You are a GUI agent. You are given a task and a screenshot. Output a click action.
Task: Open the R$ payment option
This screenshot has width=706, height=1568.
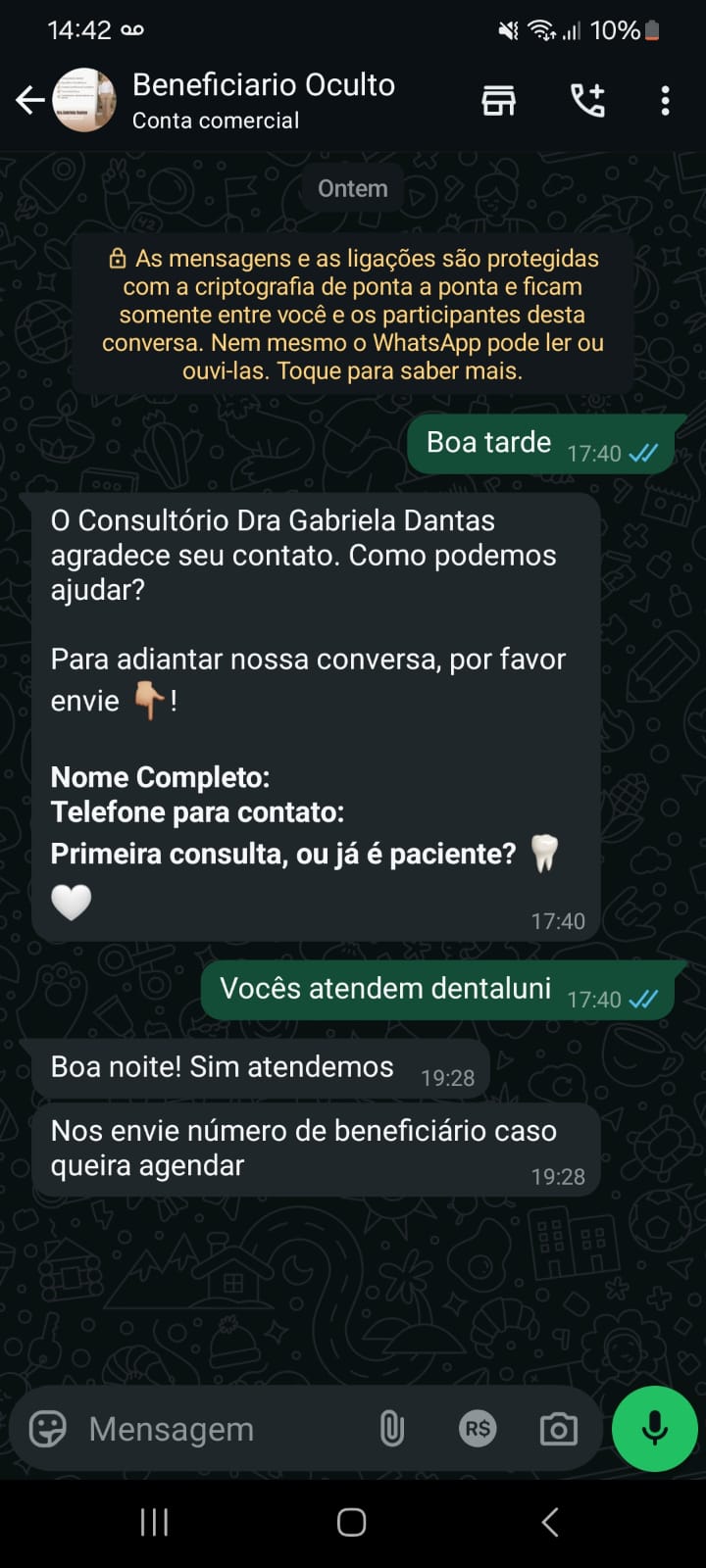478,1429
